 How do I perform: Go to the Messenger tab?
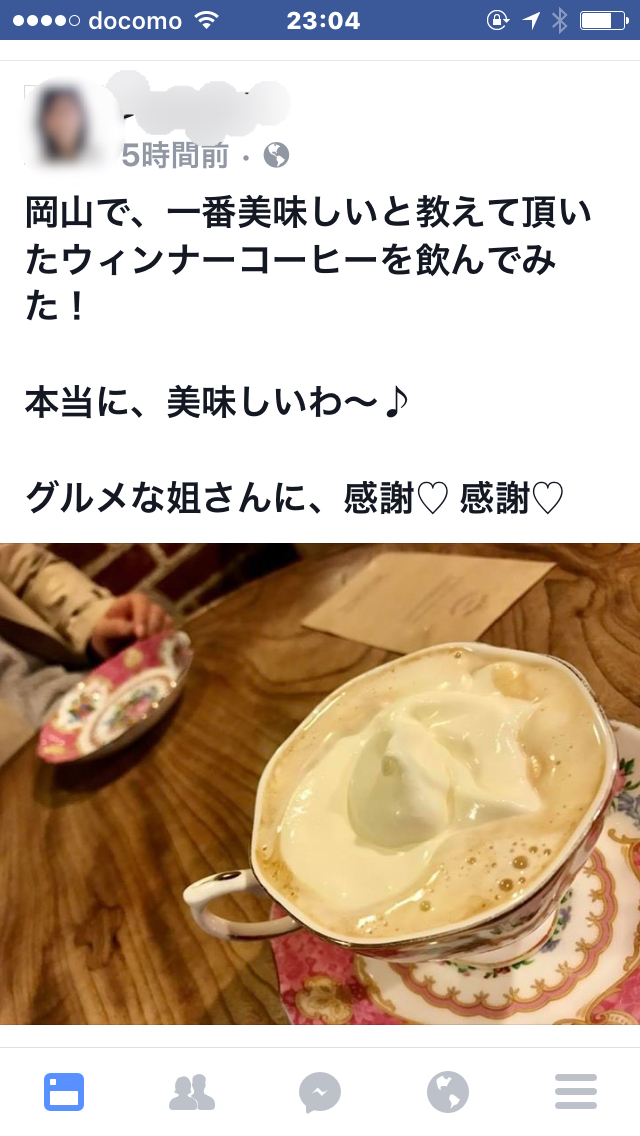pos(320,1092)
